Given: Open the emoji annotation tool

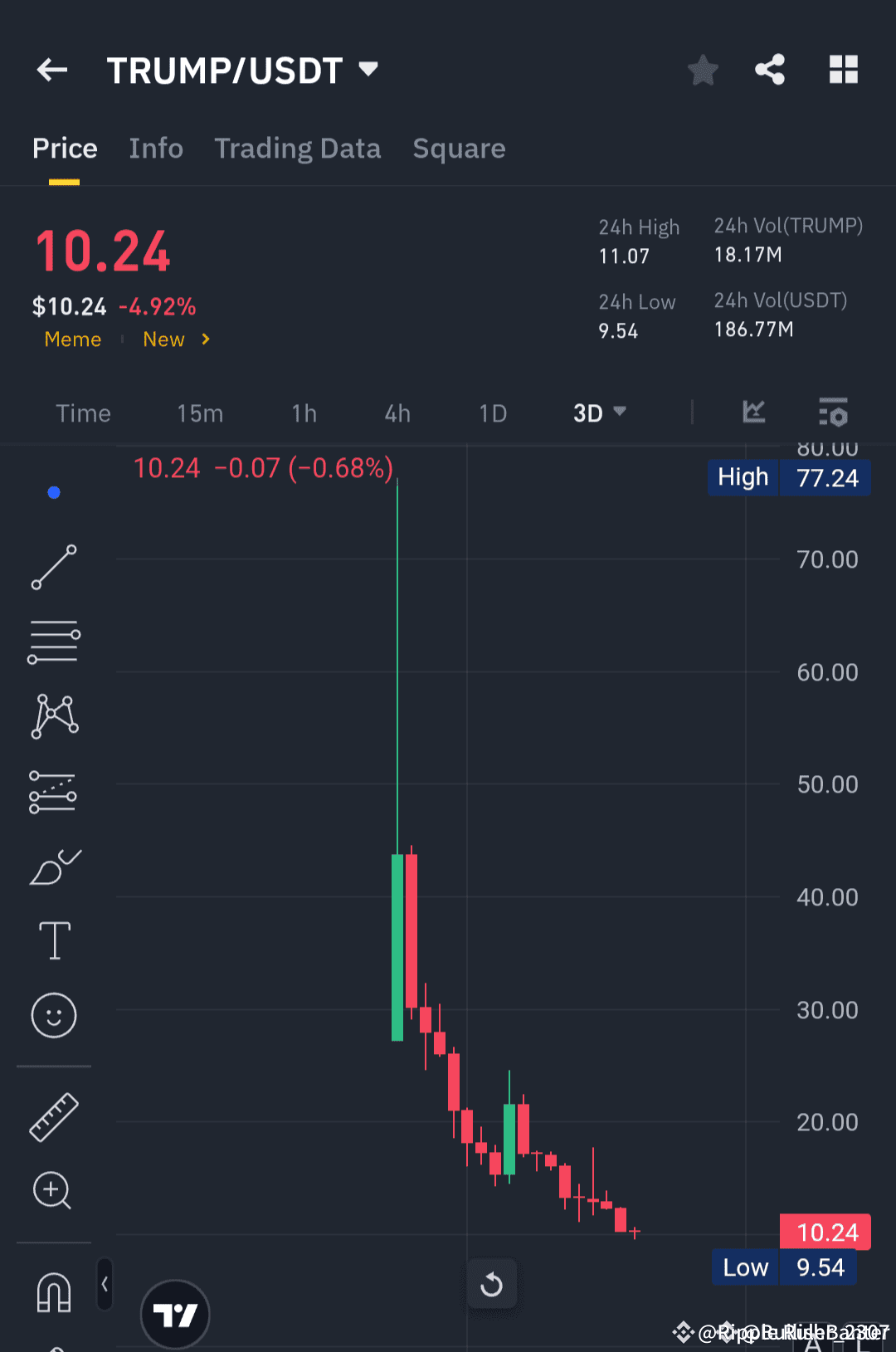Looking at the screenshot, I should pos(53,1015).
